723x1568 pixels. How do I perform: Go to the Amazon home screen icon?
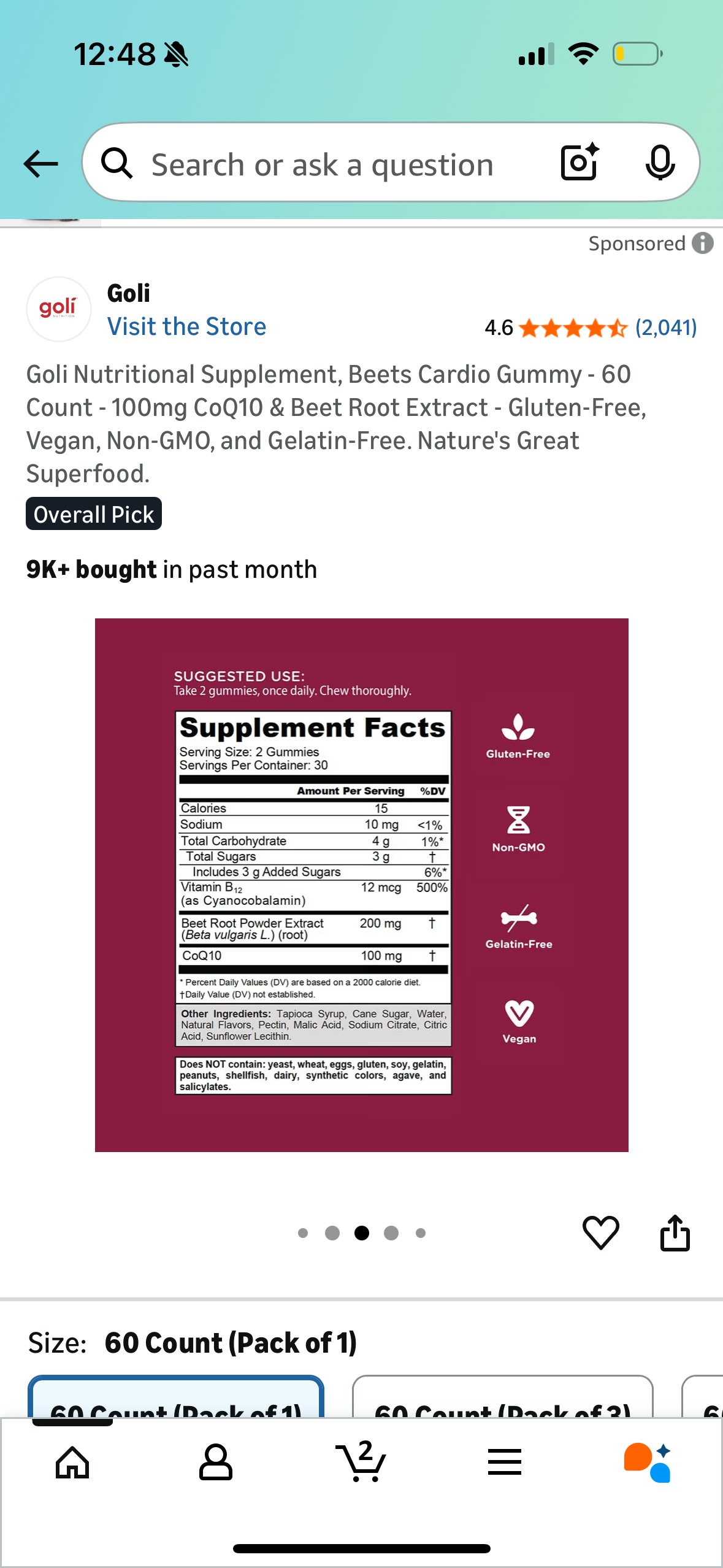(x=72, y=1462)
